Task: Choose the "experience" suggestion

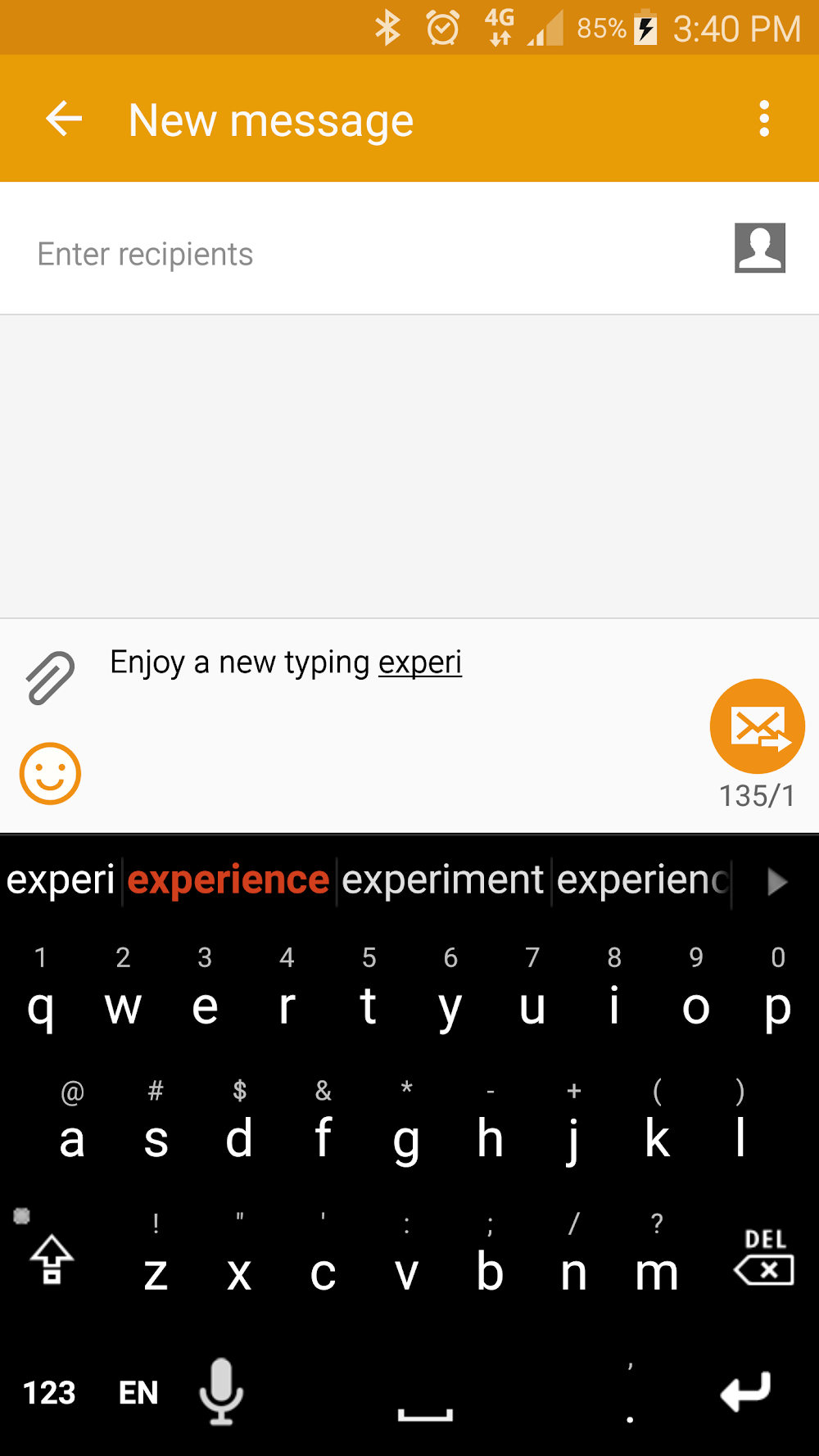Action: click(229, 880)
